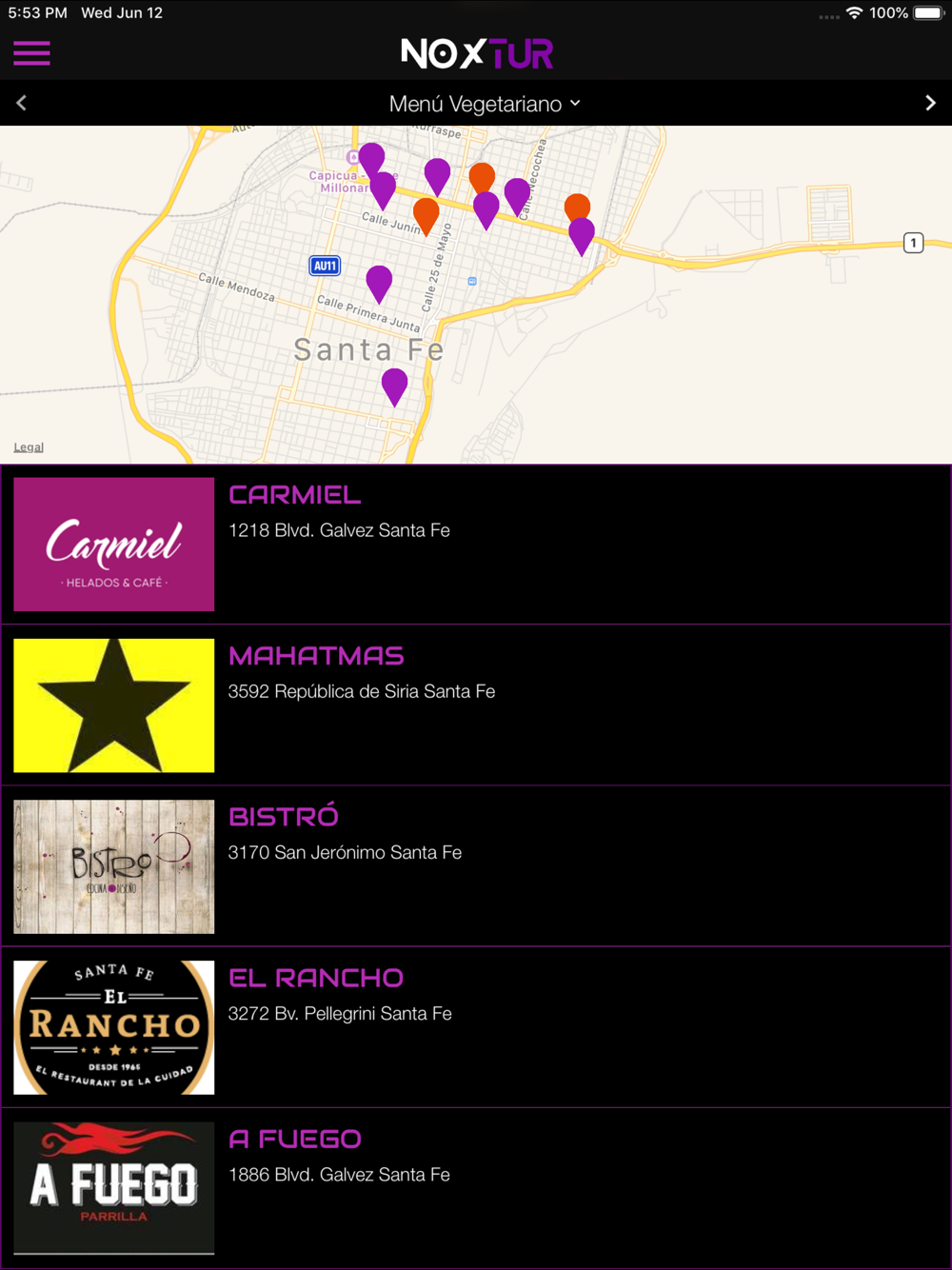Tap the purple pin below Santa Fe label
This screenshot has width=952, height=1270.
point(394,387)
